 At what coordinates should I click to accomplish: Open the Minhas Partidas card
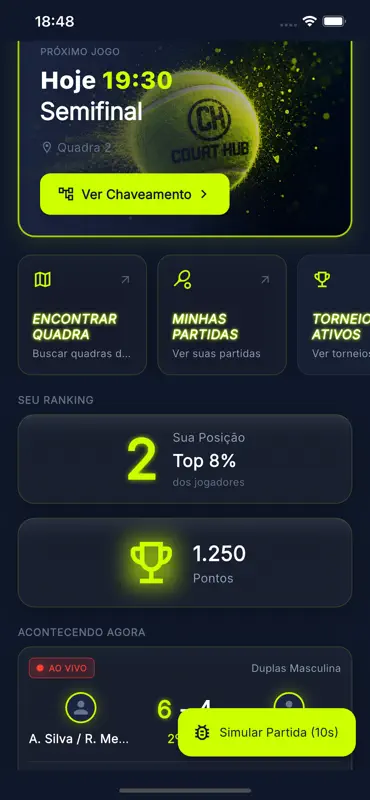point(222,315)
